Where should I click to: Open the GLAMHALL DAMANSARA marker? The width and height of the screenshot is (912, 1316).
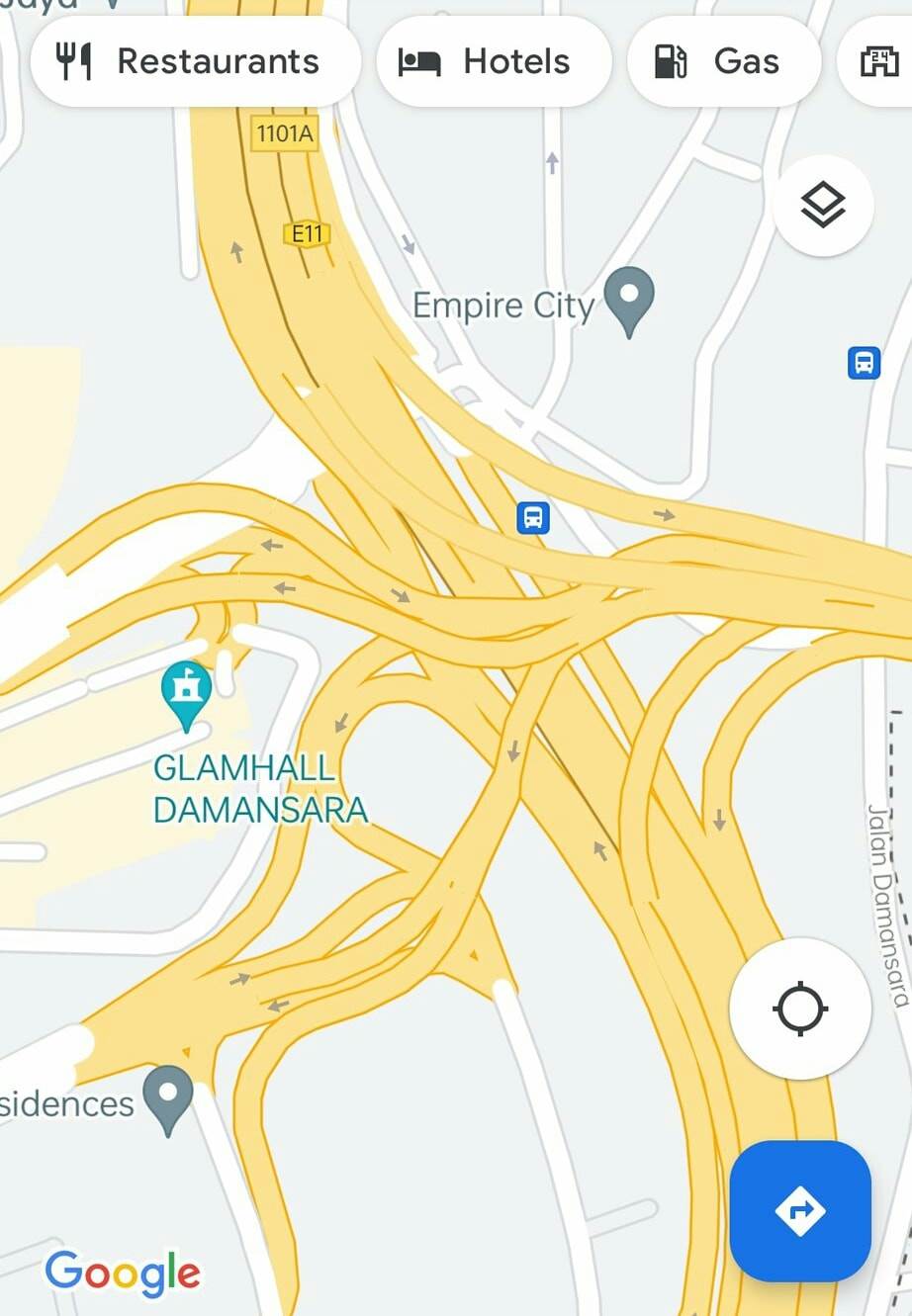pos(186,691)
